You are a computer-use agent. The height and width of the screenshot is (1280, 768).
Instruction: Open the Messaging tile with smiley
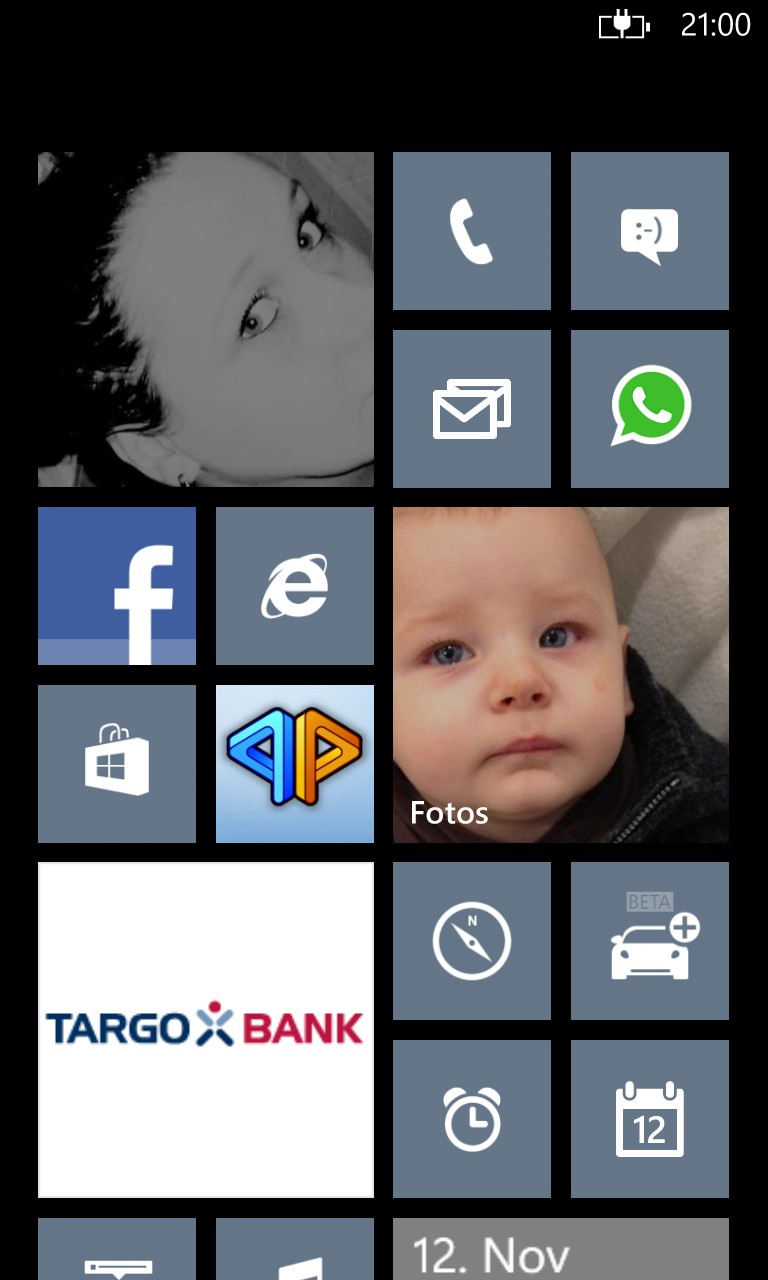tap(650, 231)
